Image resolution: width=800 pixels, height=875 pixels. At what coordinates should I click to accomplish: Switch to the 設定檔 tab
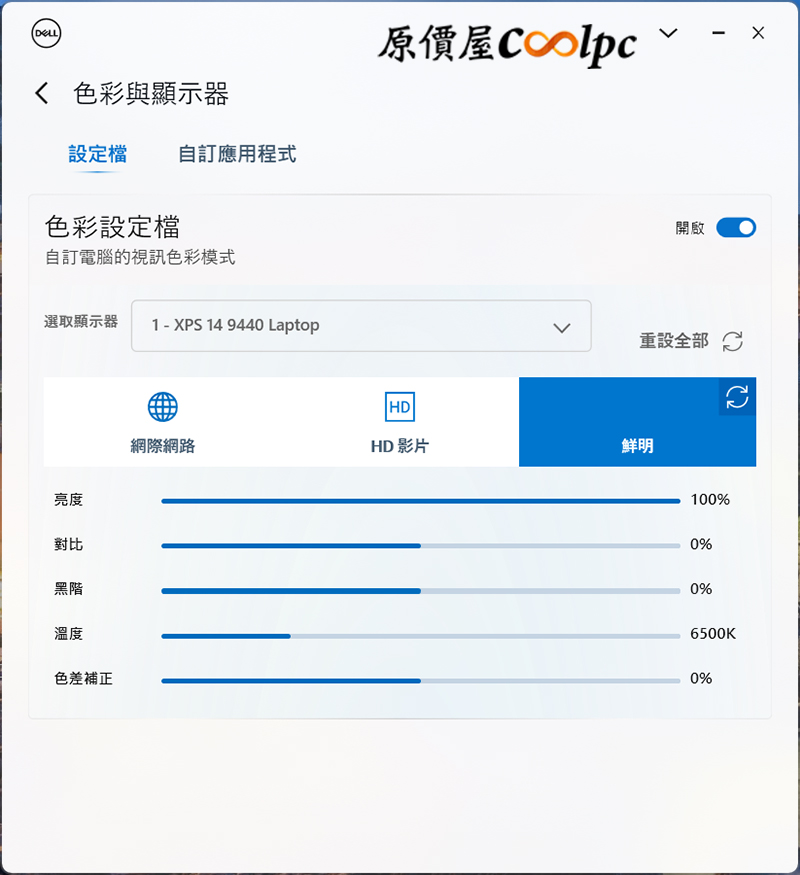point(97,155)
